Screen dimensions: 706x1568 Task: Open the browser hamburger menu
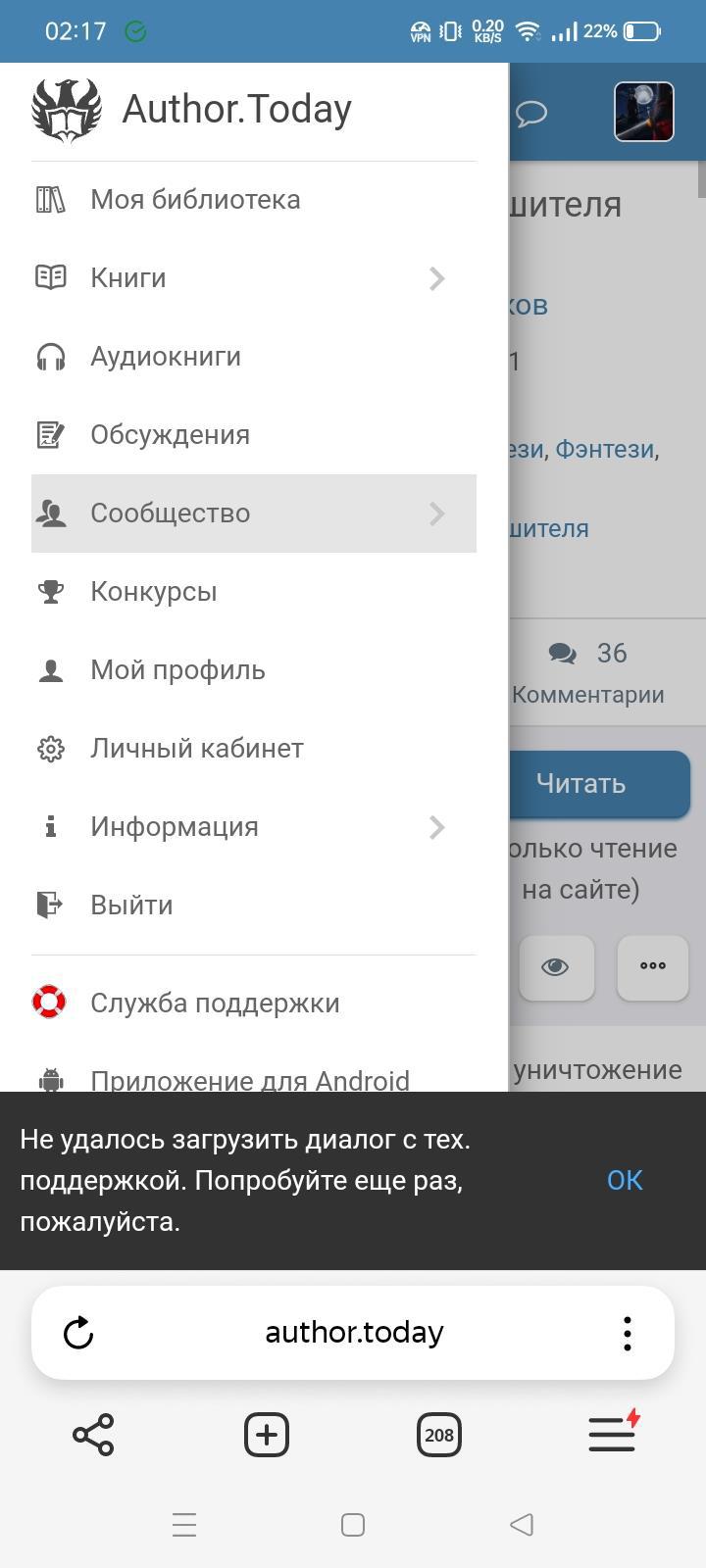pyautogui.click(x=612, y=1435)
